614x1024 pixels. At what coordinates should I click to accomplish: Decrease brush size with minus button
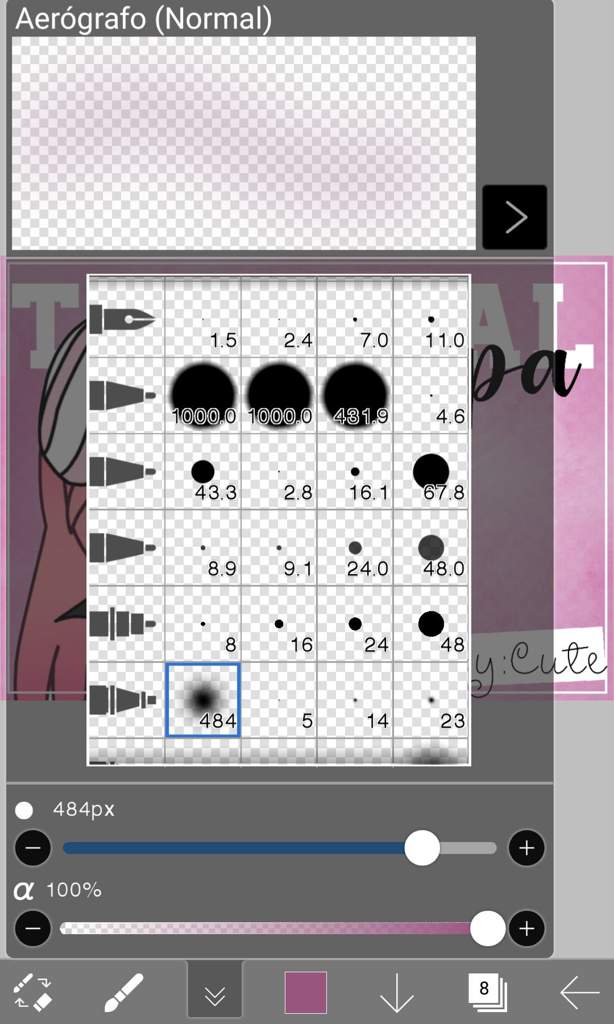(x=33, y=849)
